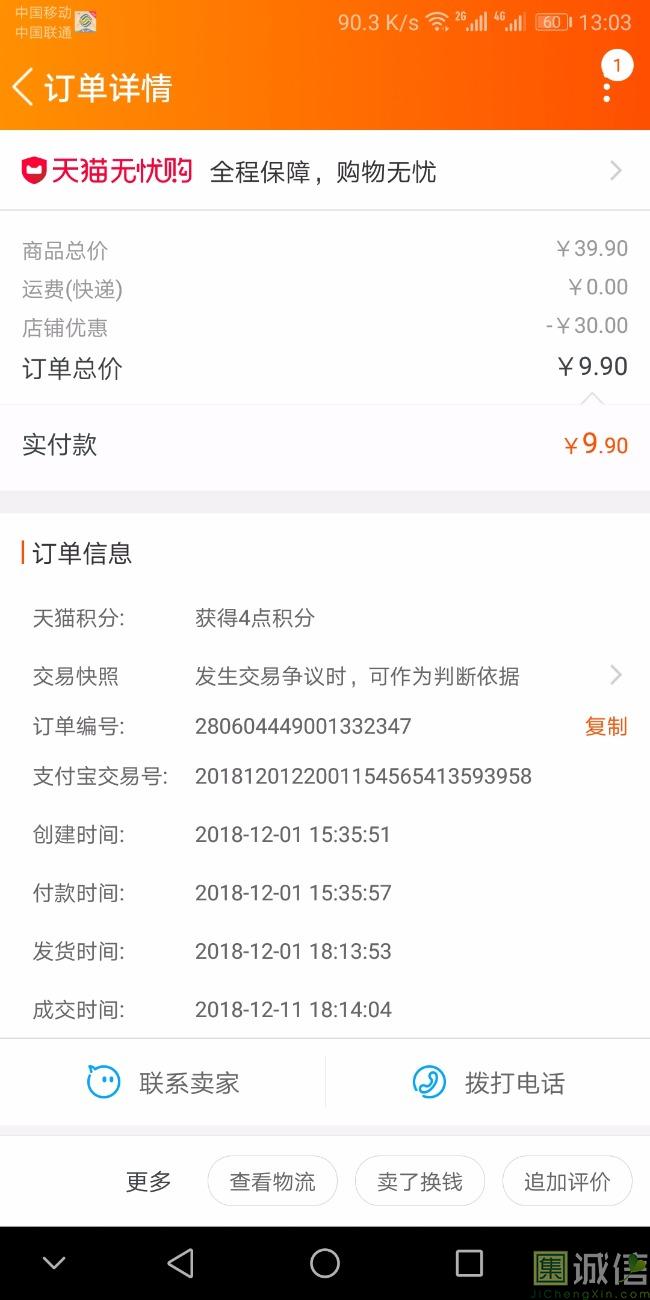The height and width of the screenshot is (1300, 650).
Task: Go to the system home screen
Action: pyautogui.click(x=325, y=1263)
